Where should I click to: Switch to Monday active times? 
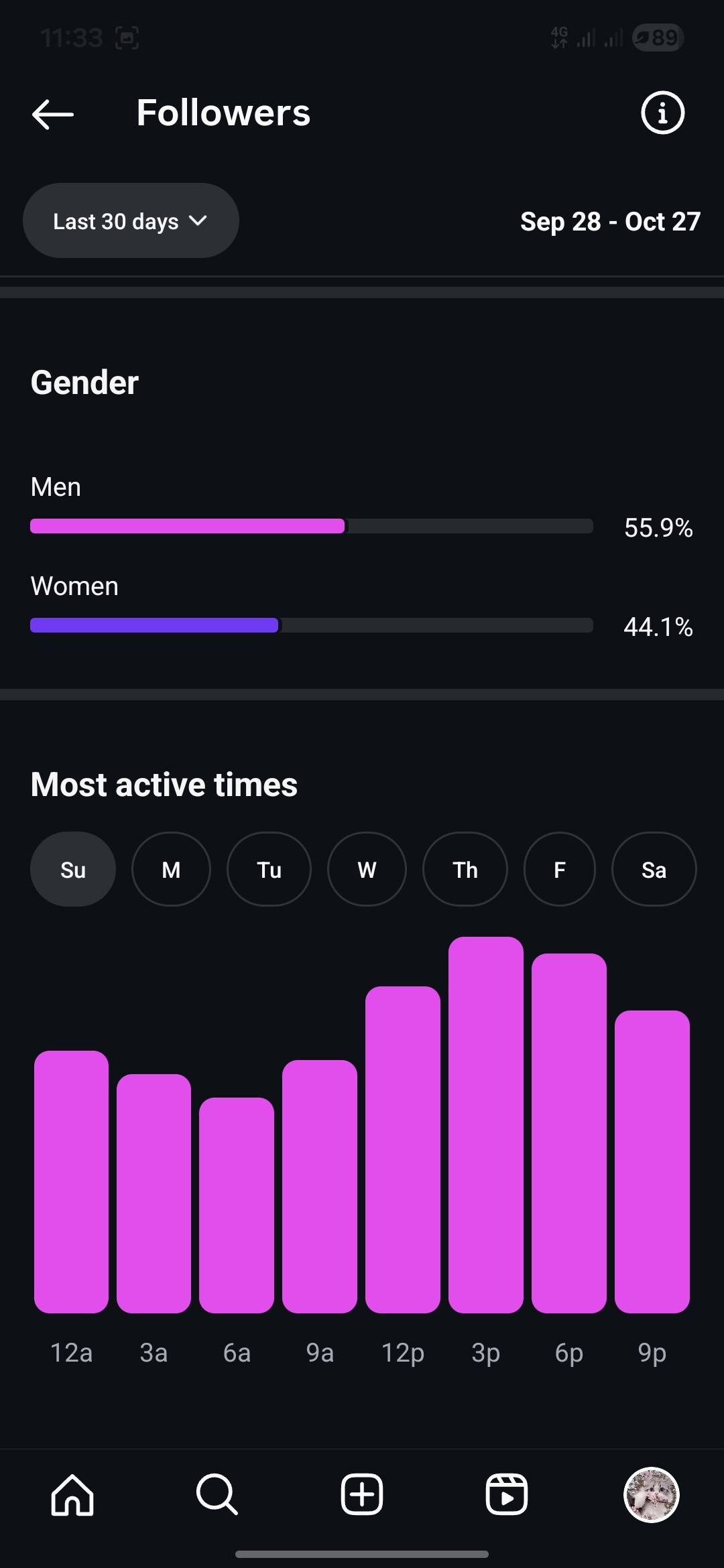[171, 869]
